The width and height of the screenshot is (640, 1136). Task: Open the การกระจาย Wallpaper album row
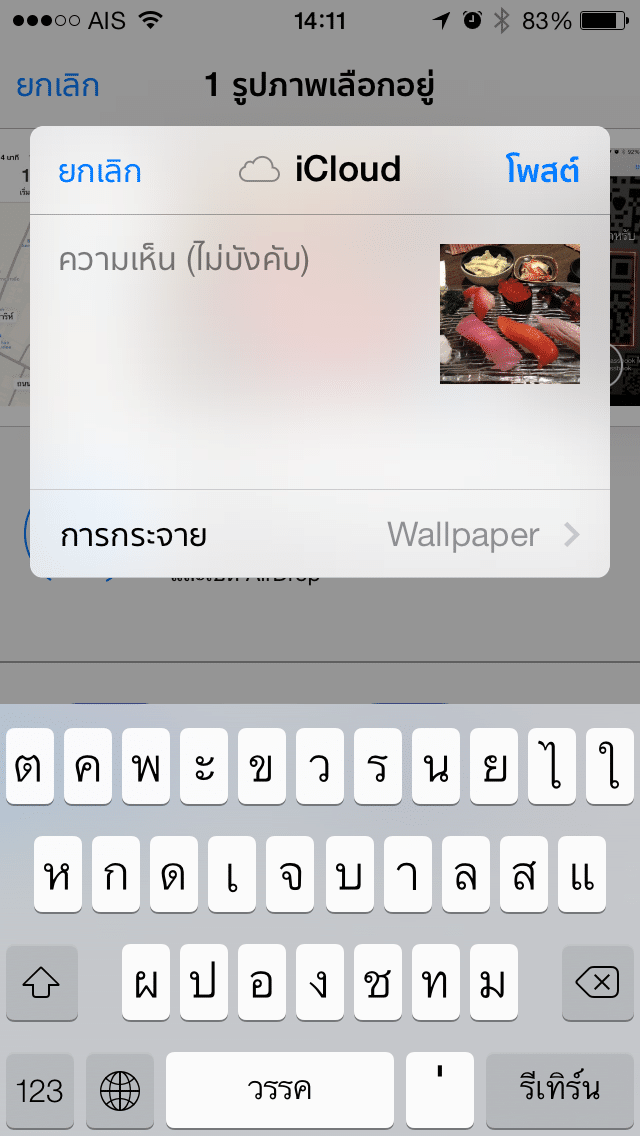tap(320, 535)
